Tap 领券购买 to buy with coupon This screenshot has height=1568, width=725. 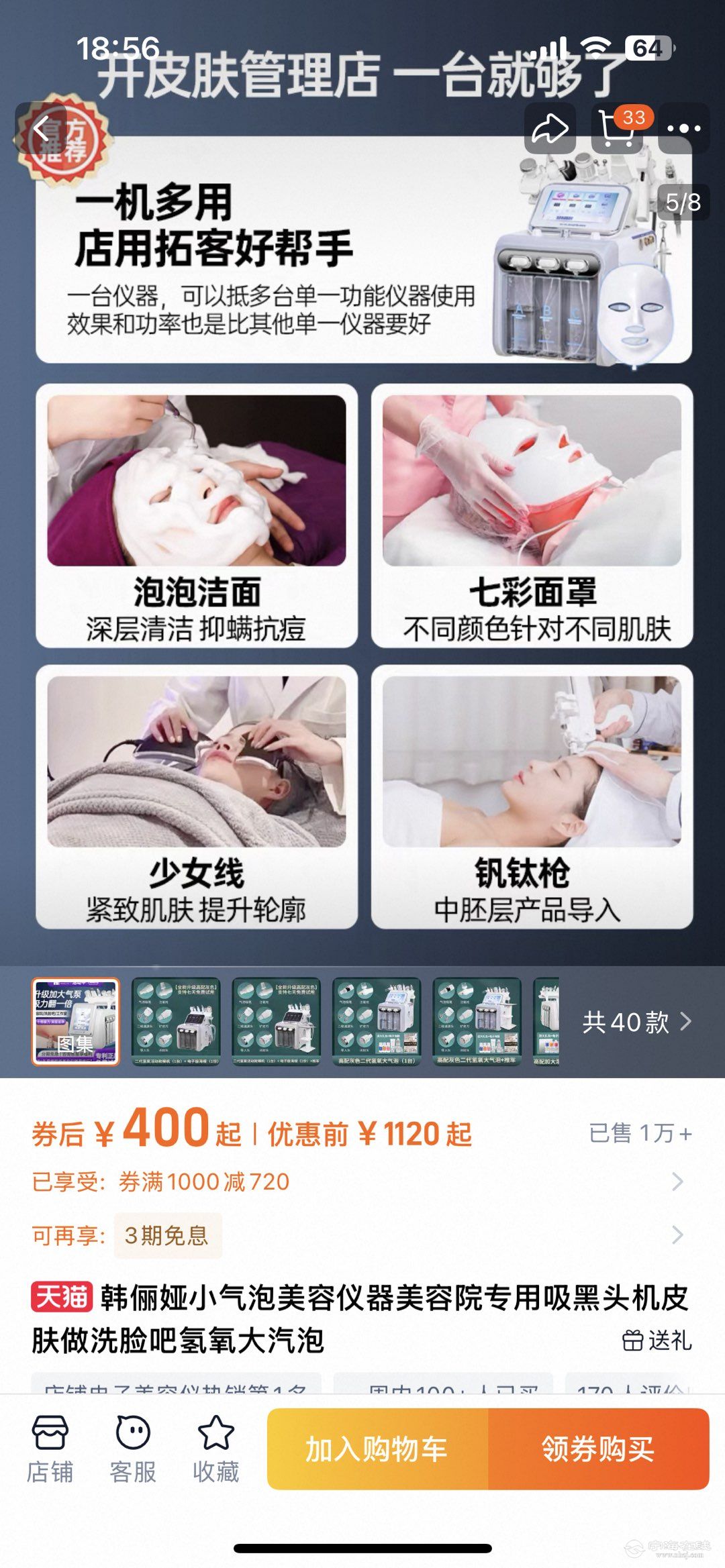click(598, 1449)
